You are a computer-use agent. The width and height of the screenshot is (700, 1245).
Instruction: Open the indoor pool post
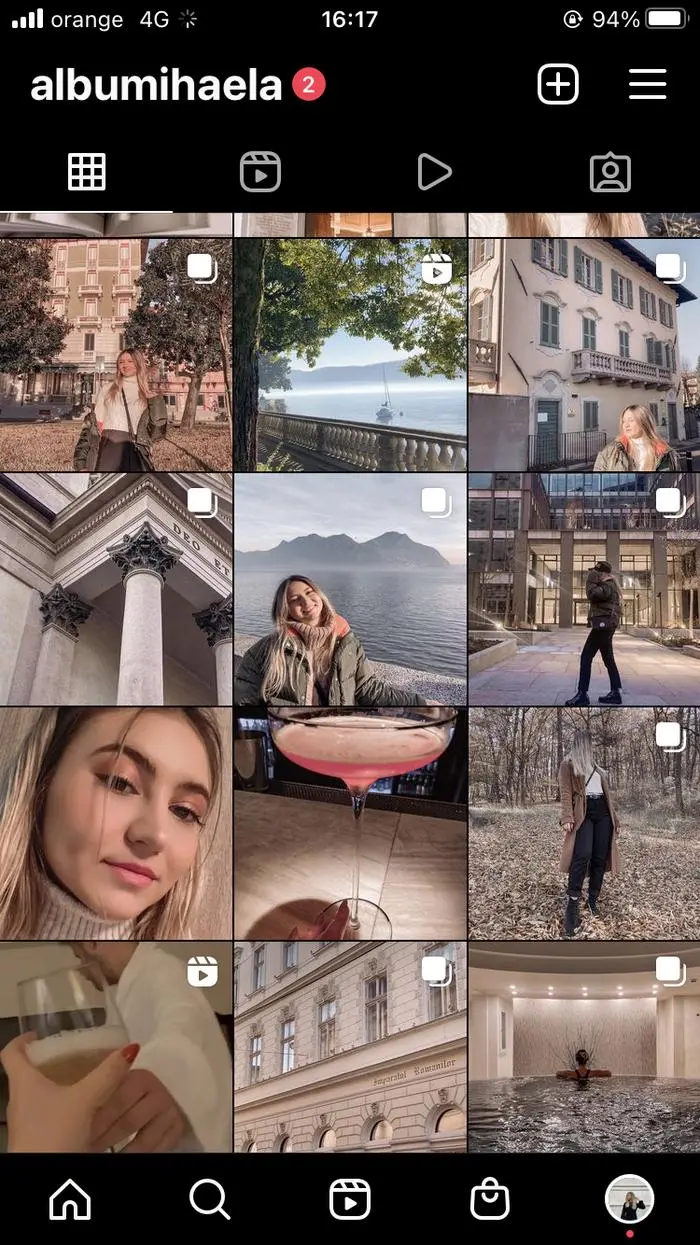[x=585, y=1047]
